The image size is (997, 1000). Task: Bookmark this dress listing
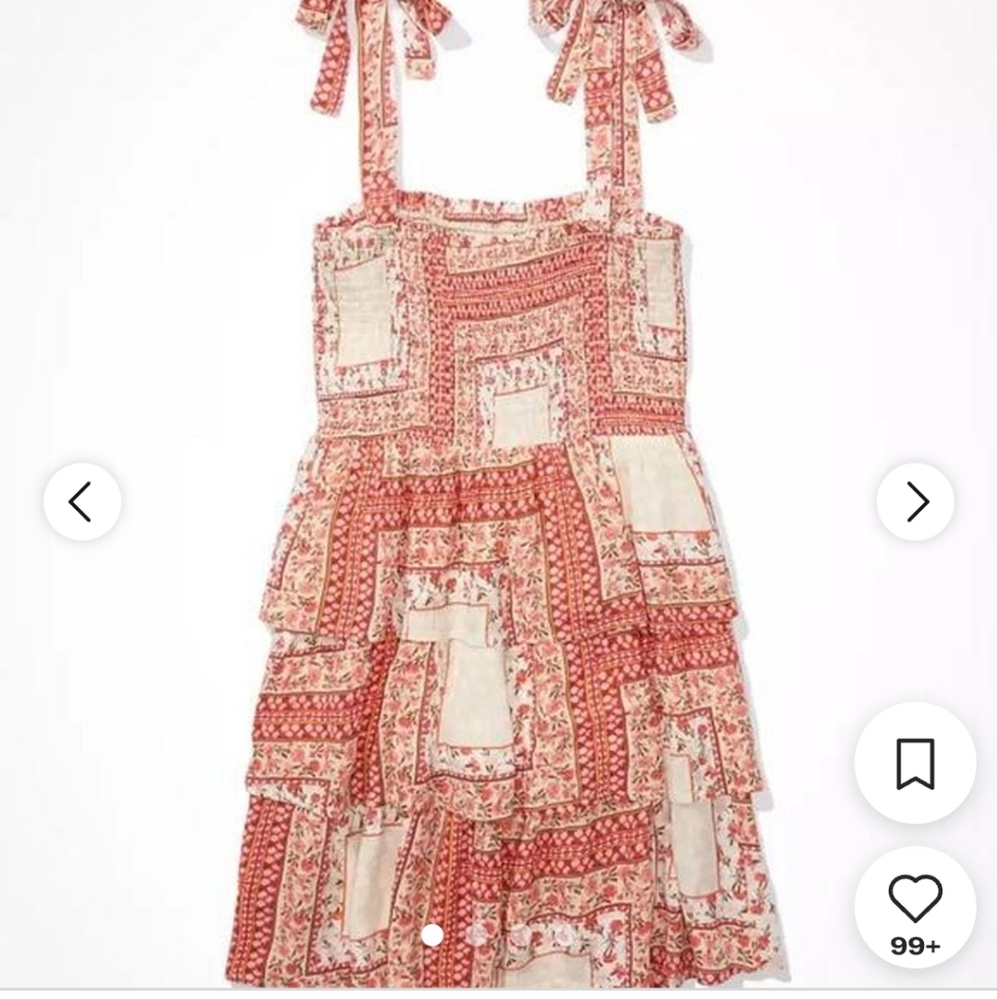[914, 763]
